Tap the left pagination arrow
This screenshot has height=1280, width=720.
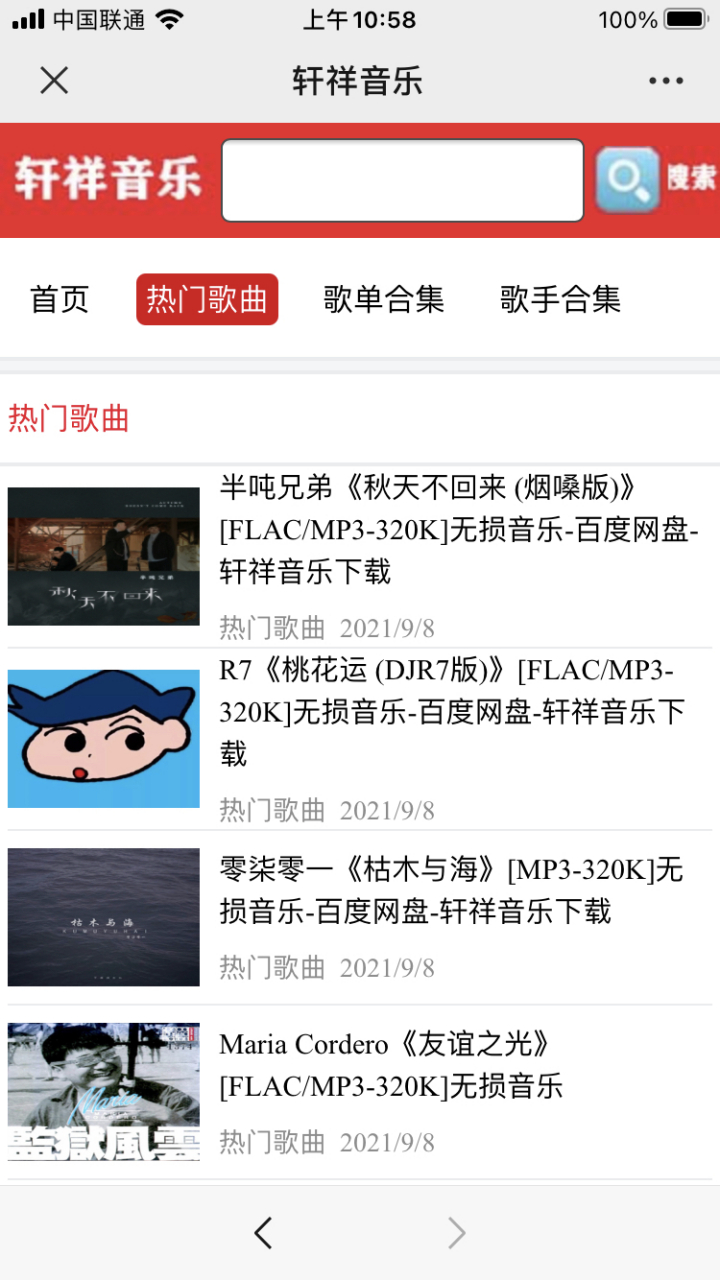[x=263, y=1233]
